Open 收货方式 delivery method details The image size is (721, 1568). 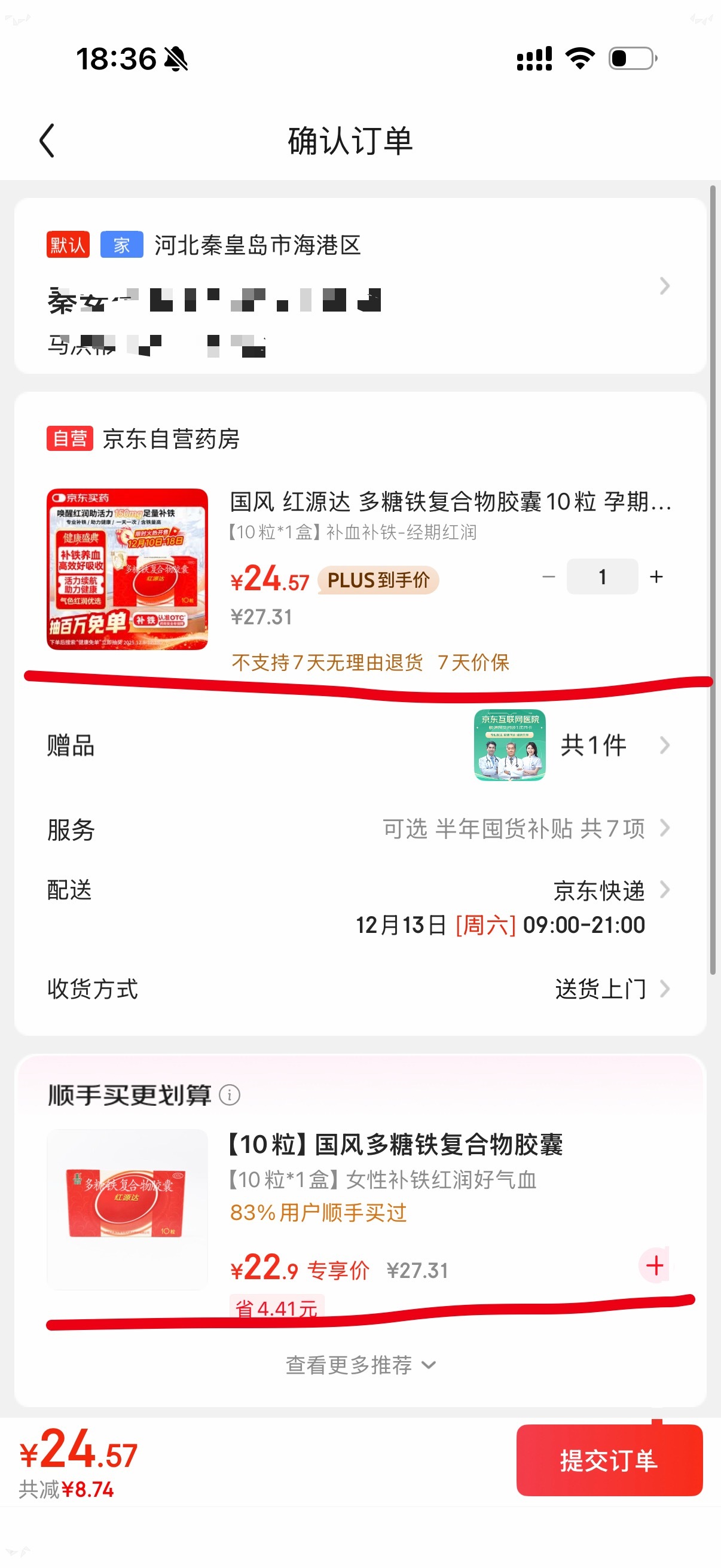601,989
